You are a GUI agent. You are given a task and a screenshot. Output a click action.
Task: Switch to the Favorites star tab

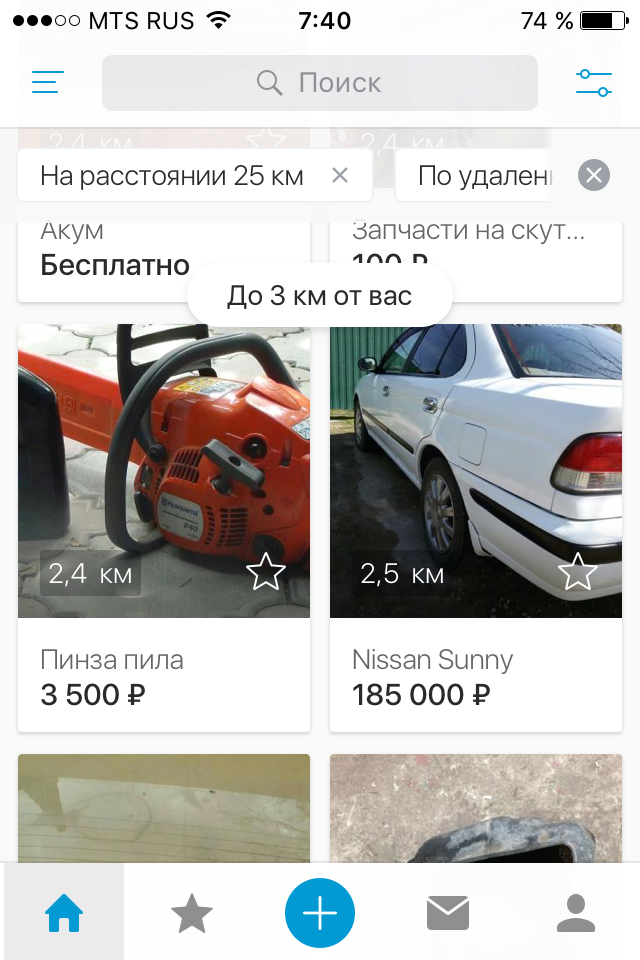point(192,912)
